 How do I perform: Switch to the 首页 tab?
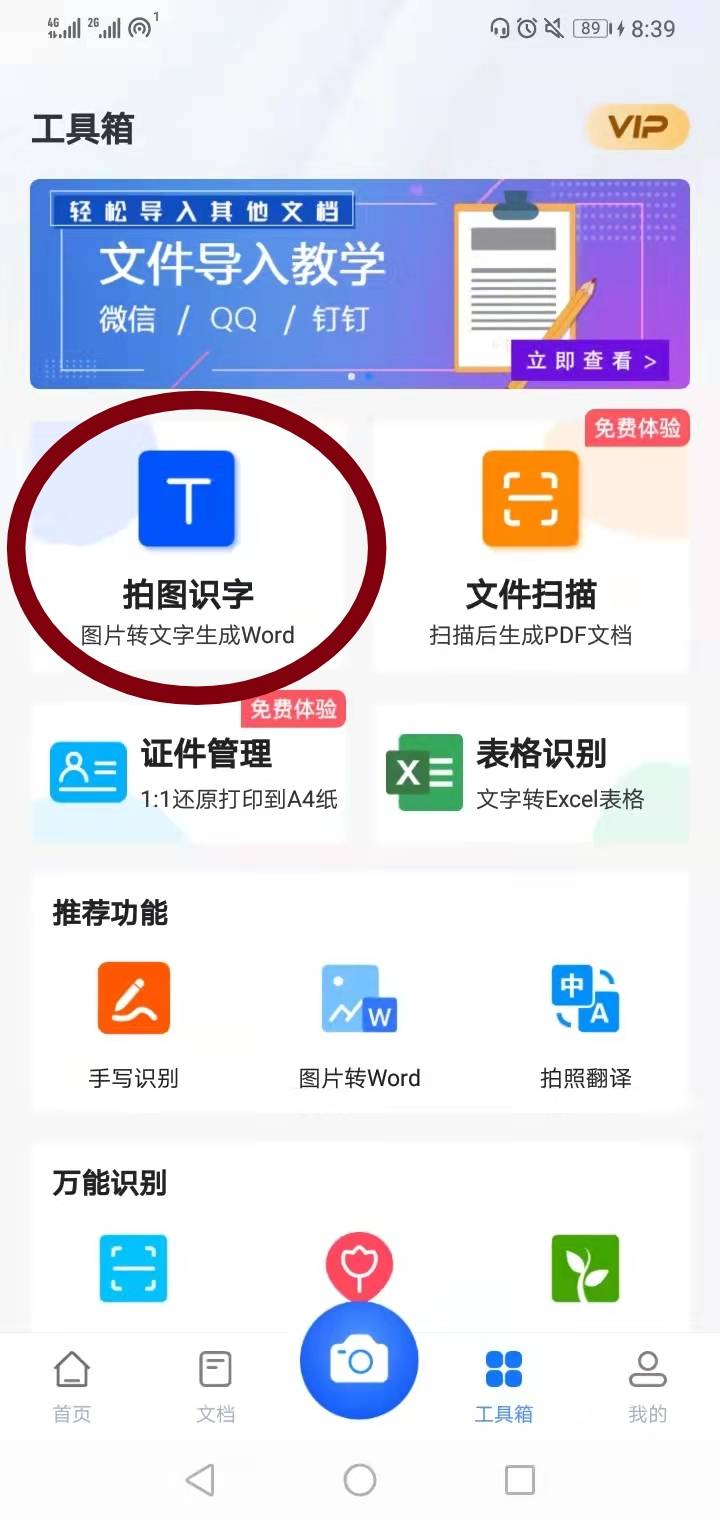click(72, 1386)
